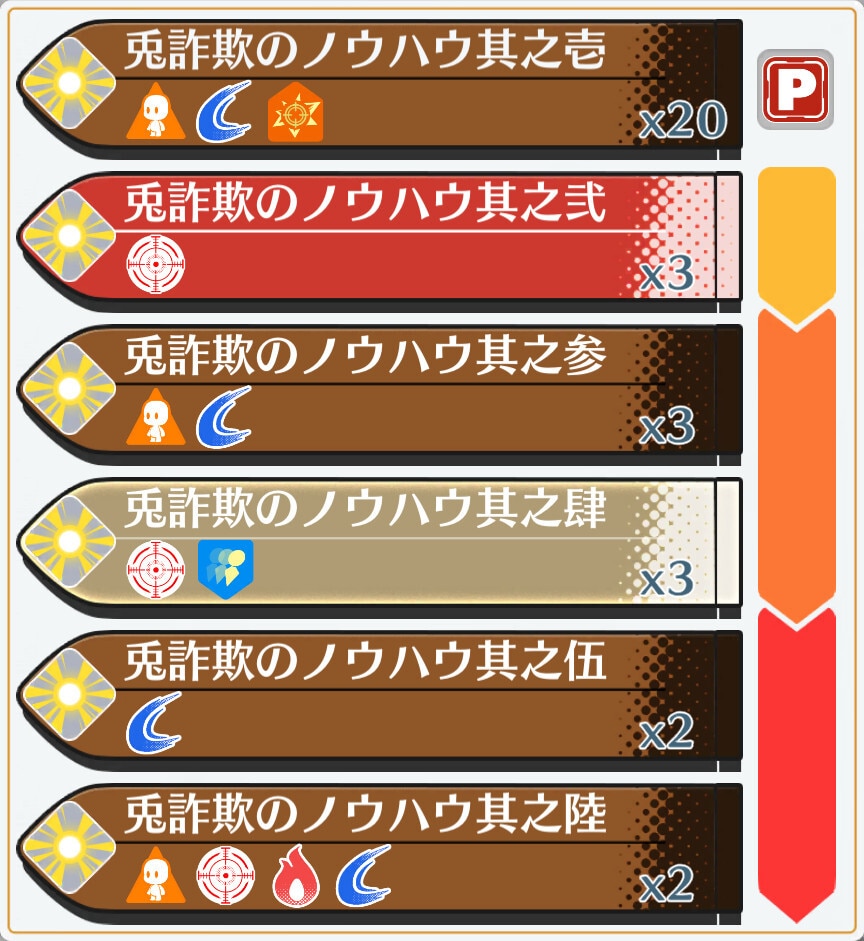Pick the highlighted 兎詐欺のノウハウ其之肆 row
This screenshot has height=941, width=864.
click(x=380, y=546)
